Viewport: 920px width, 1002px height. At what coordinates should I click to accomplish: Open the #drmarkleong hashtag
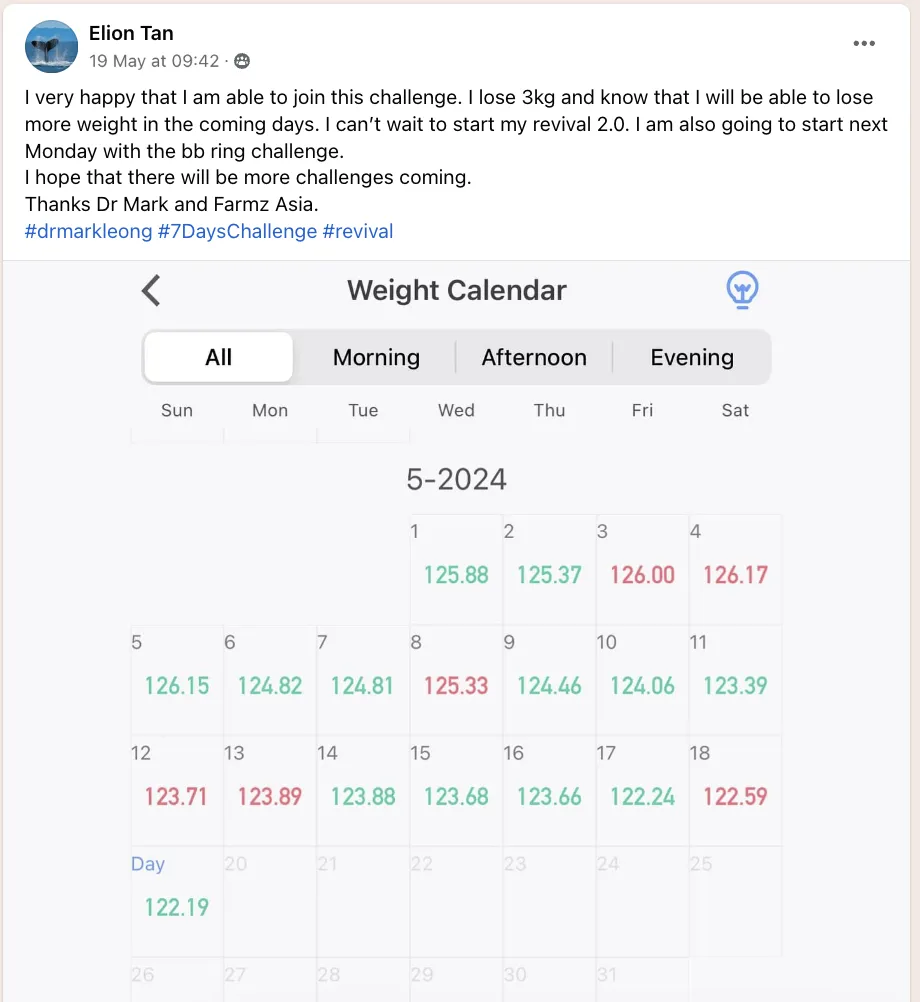point(88,231)
